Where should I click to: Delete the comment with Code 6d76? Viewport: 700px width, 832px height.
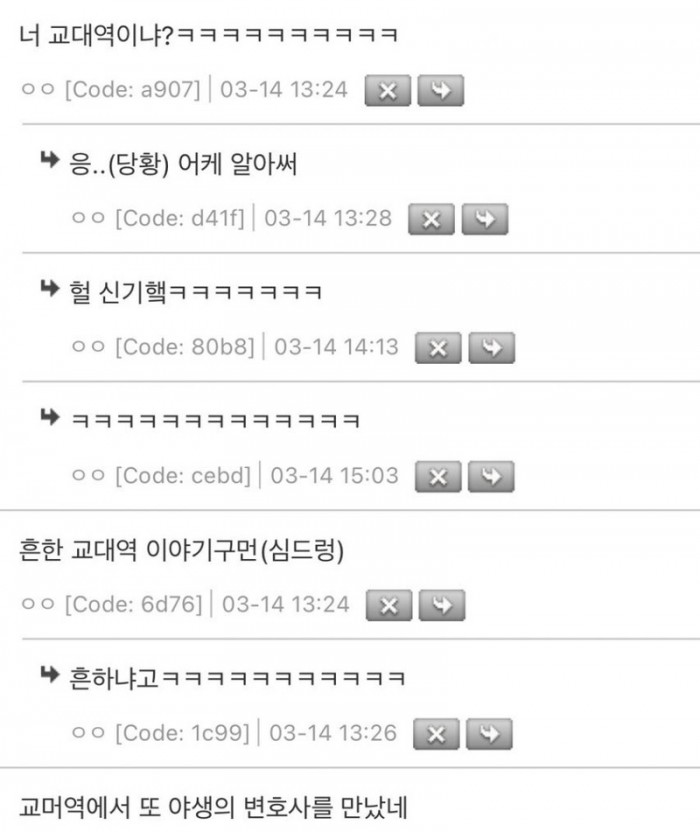pos(390,606)
